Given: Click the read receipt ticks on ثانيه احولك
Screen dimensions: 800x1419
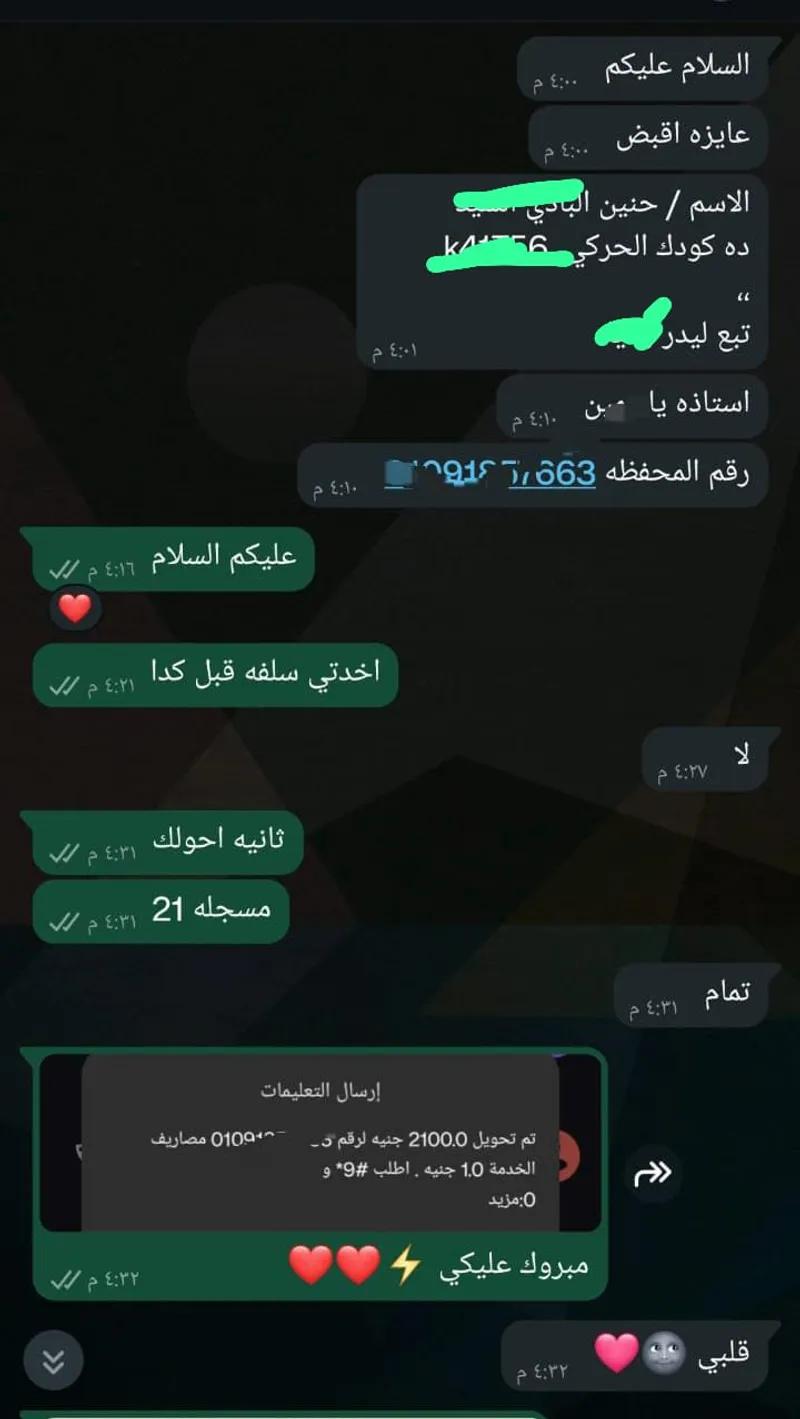Looking at the screenshot, I should [63, 852].
